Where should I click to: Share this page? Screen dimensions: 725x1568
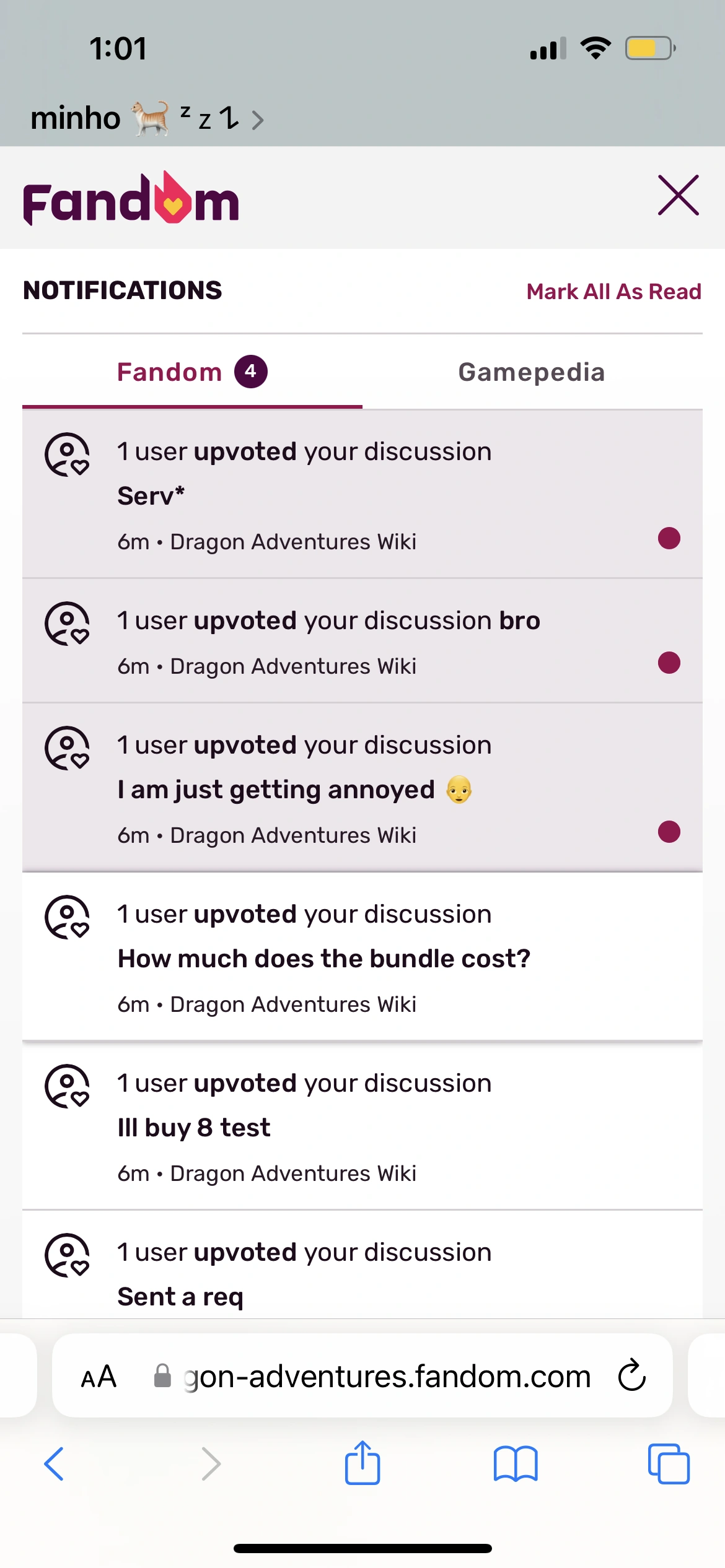point(362,1464)
